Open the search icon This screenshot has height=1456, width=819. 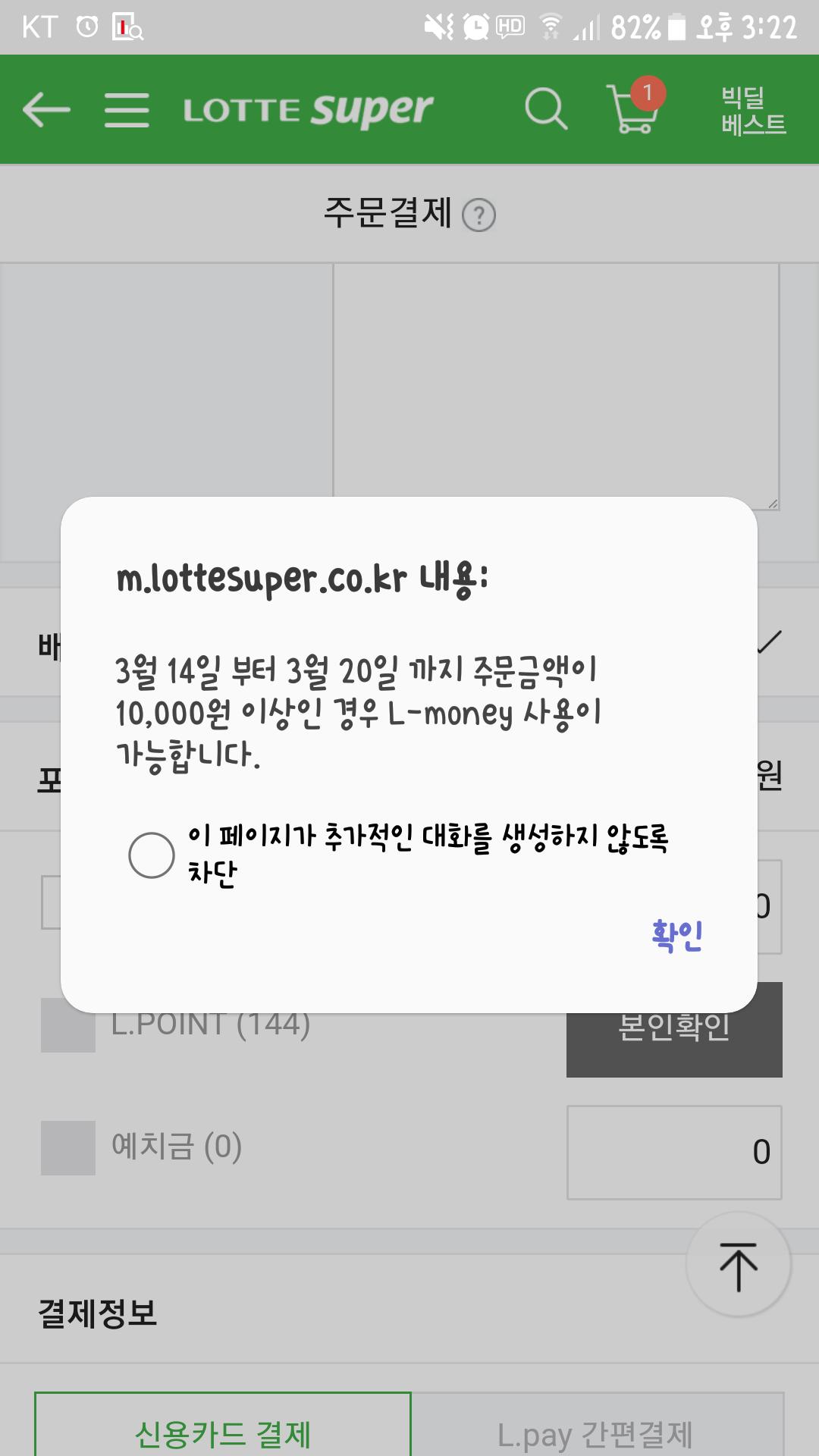coord(546,110)
